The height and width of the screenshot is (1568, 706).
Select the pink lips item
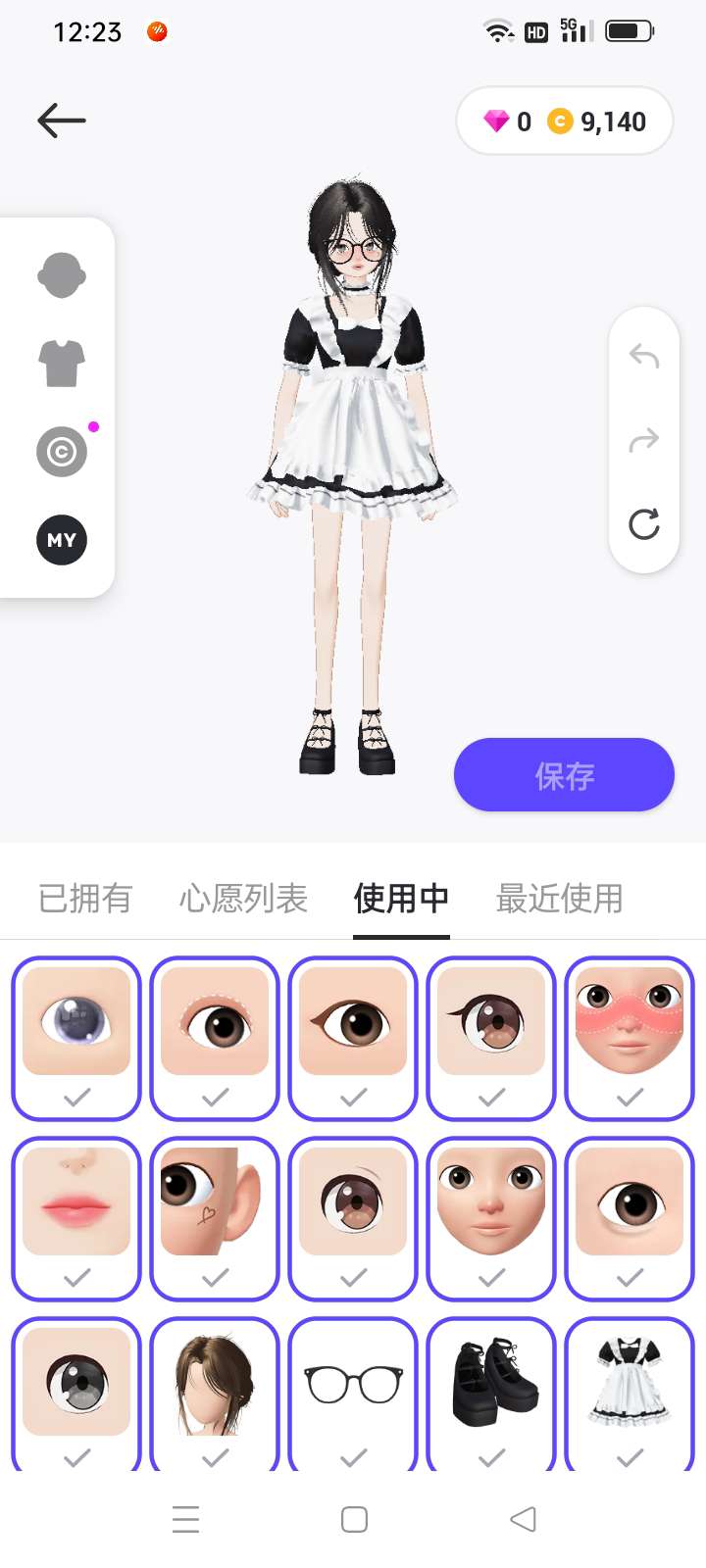[76, 1218]
